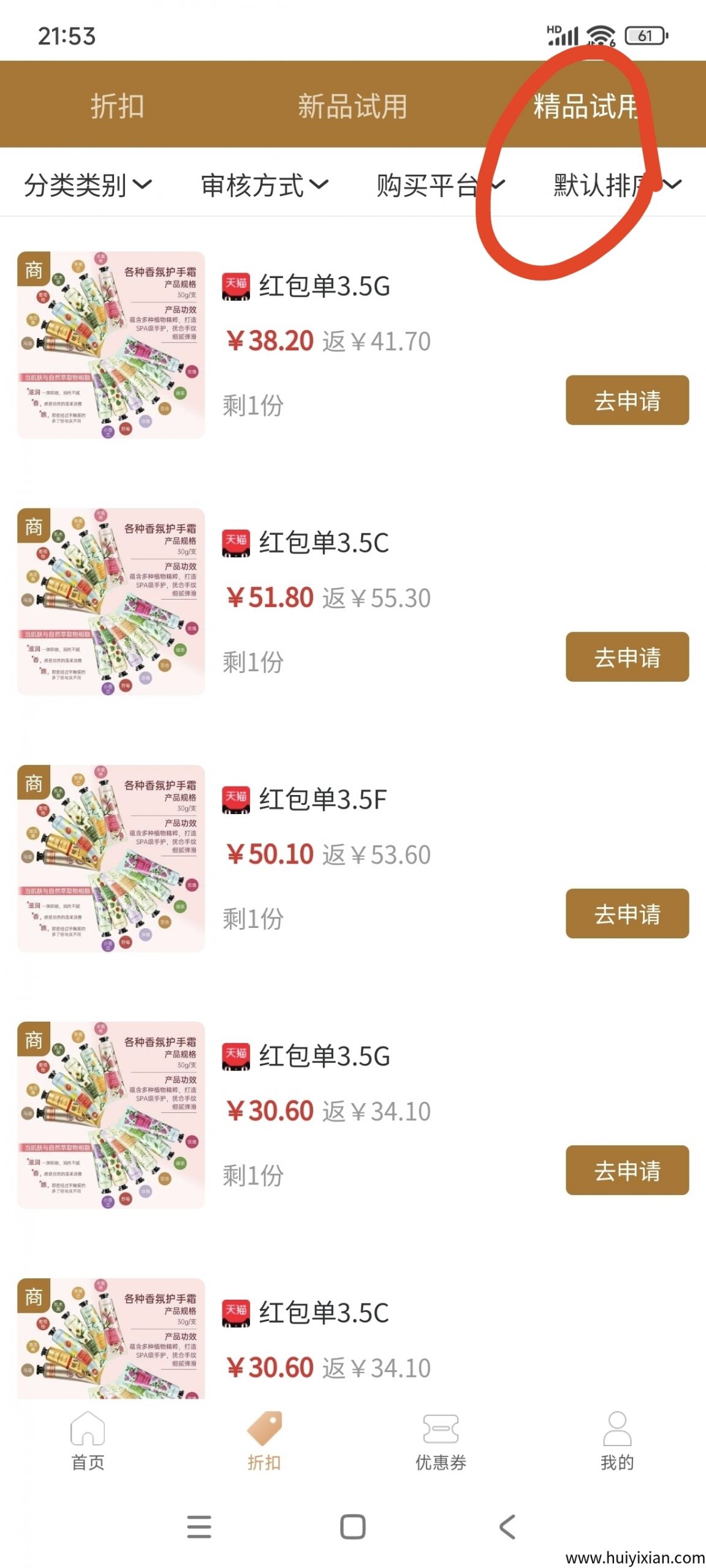Tap 去申请 for 红包单3.5F
Screen dimensions: 706x1568
point(626,913)
